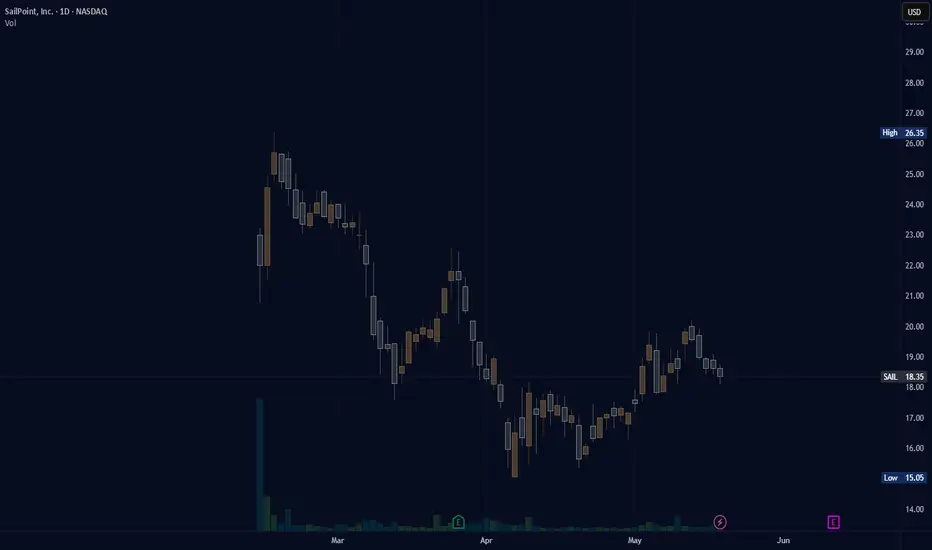Tap the green earnings marker near April
The image size is (932, 550).
458,522
